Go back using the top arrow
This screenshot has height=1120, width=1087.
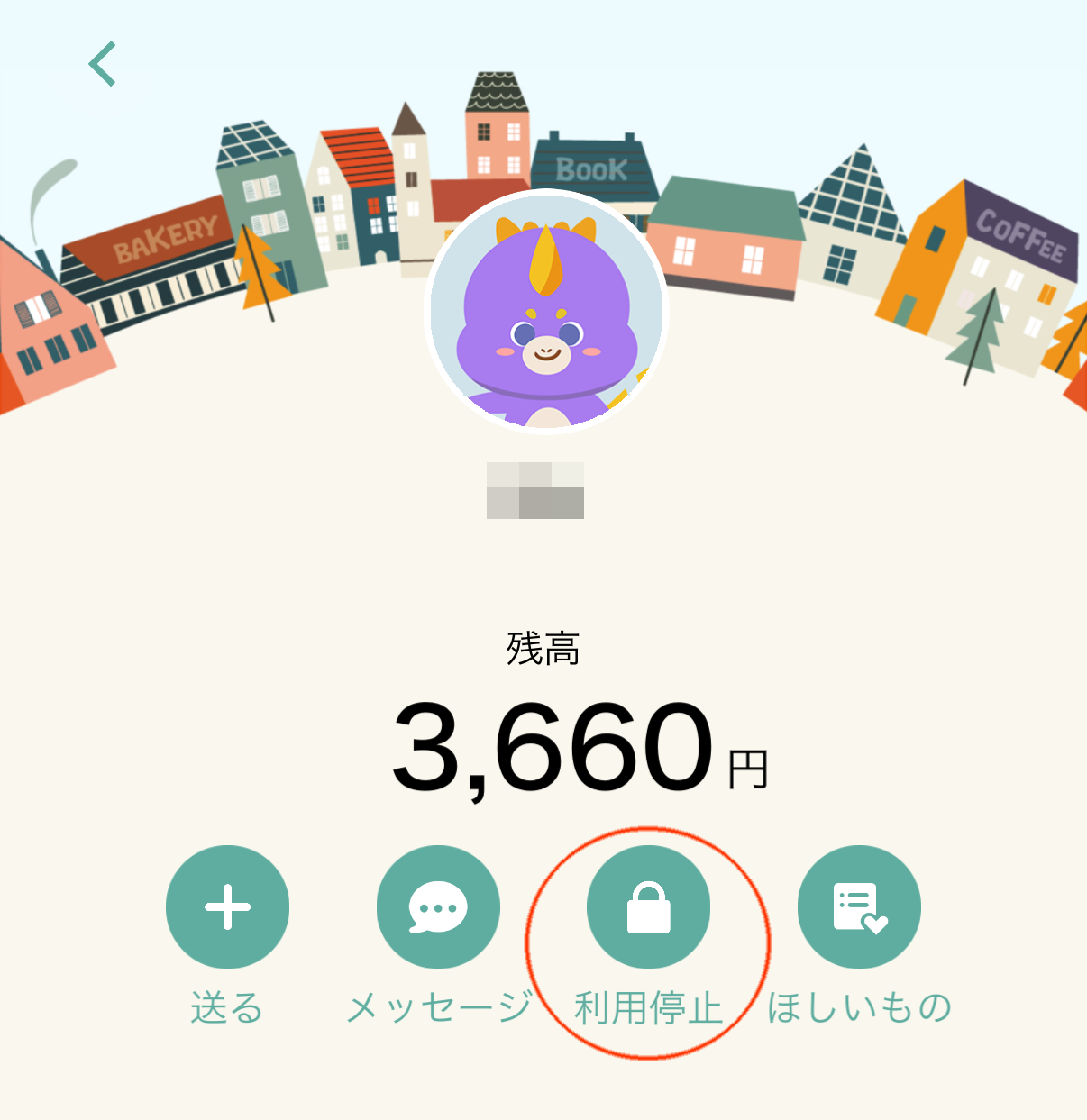[103, 64]
